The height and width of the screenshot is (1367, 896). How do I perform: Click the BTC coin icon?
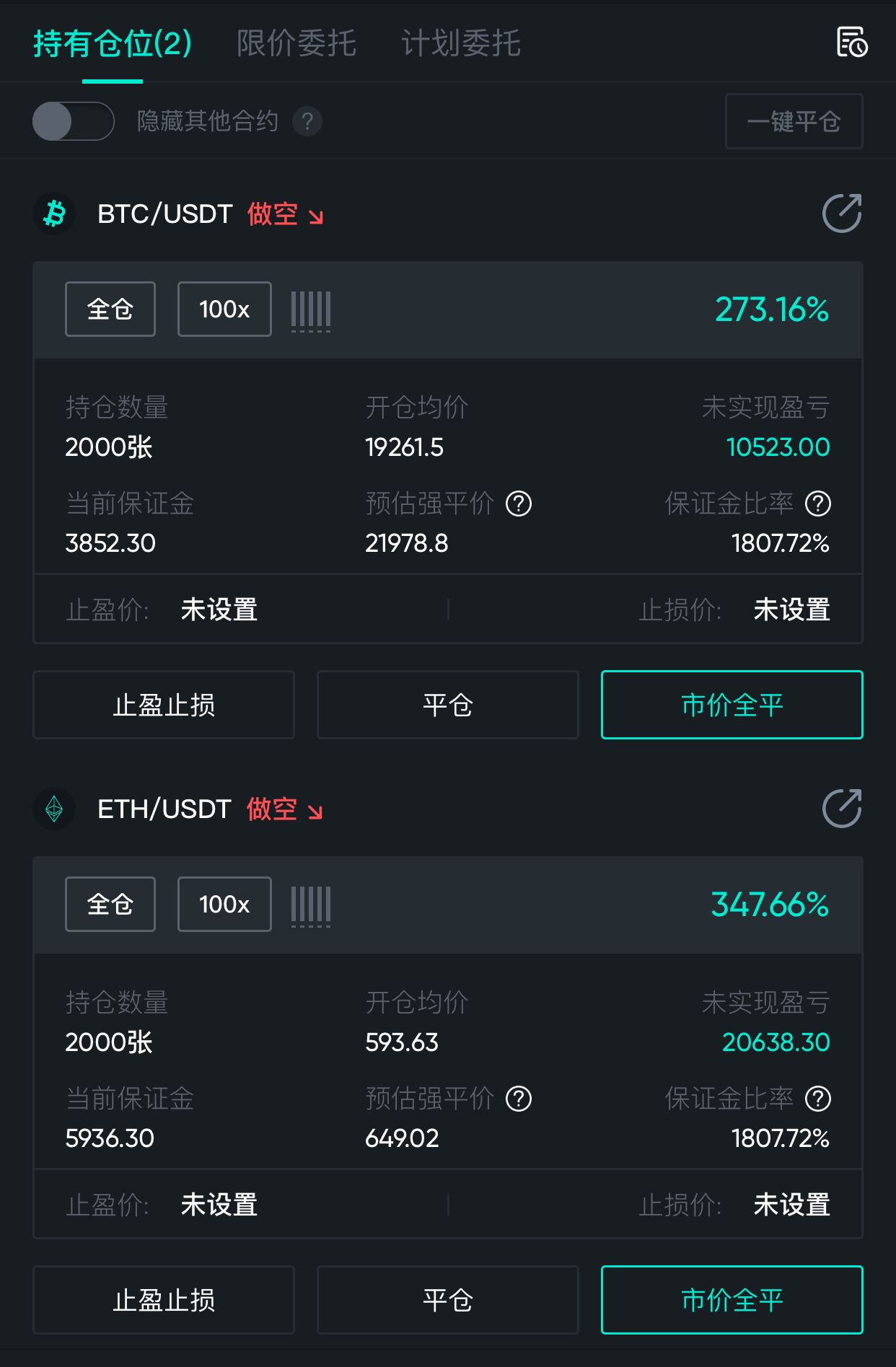(54, 214)
